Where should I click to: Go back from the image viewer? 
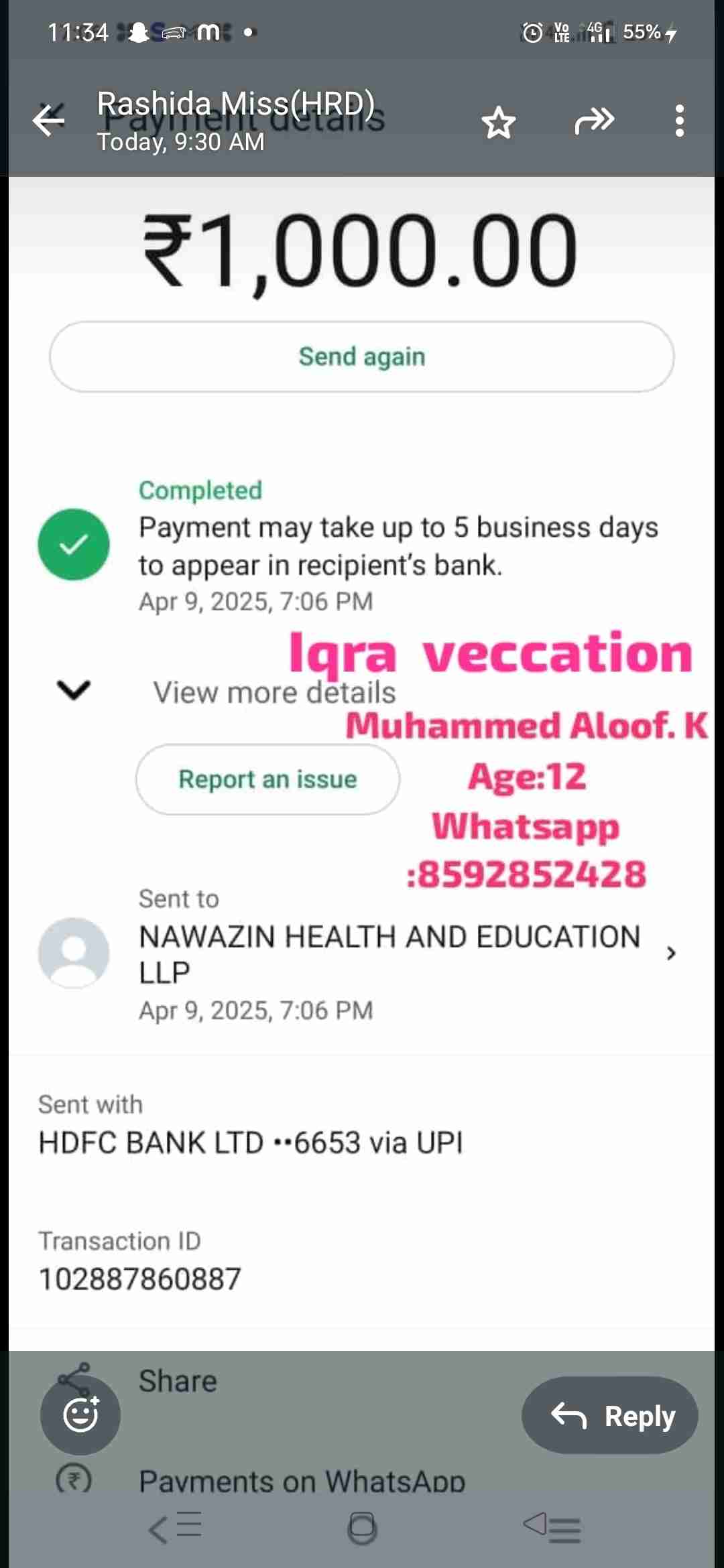tap(48, 121)
